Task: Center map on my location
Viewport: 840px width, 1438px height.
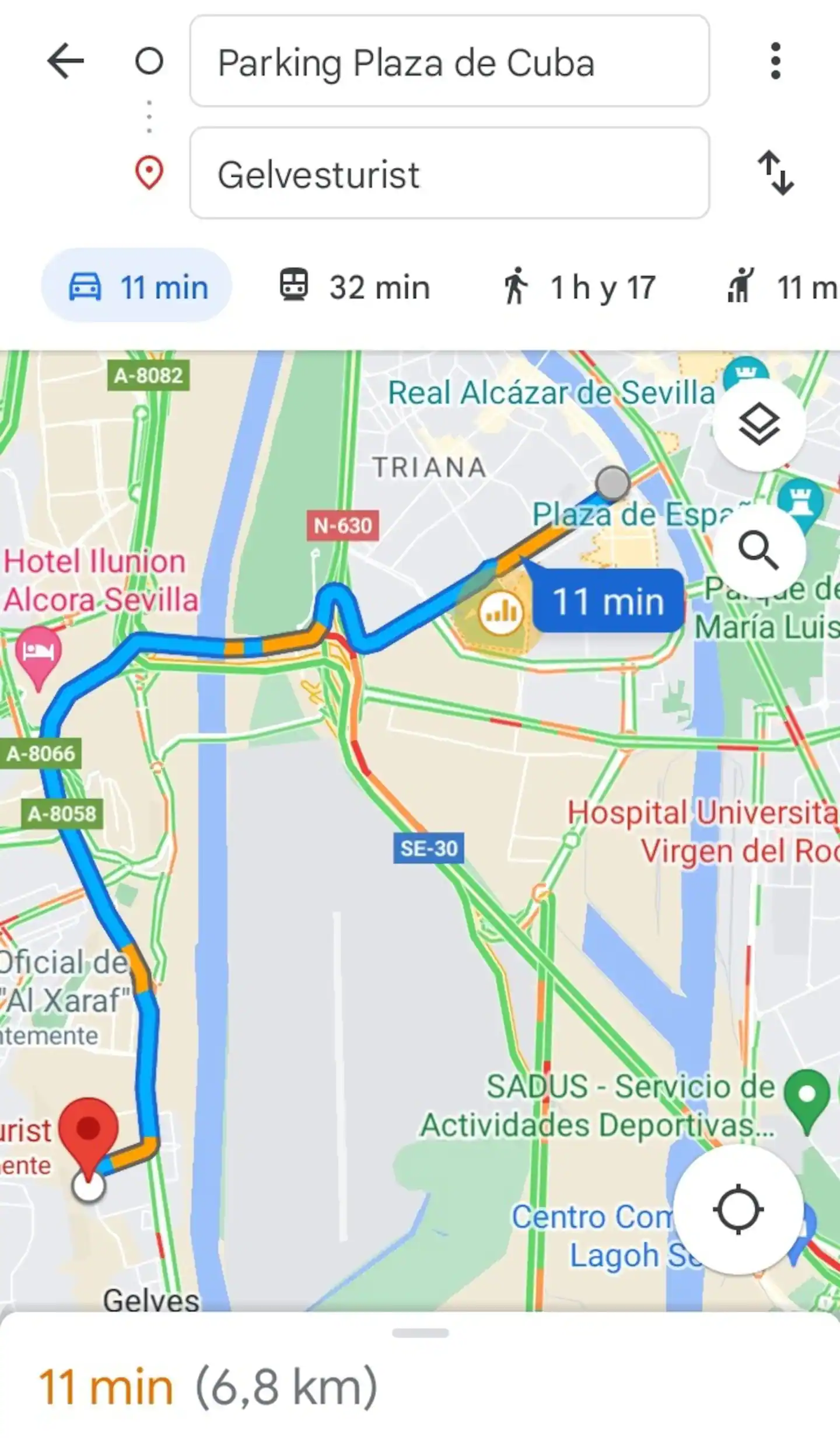Action: [738, 1210]
